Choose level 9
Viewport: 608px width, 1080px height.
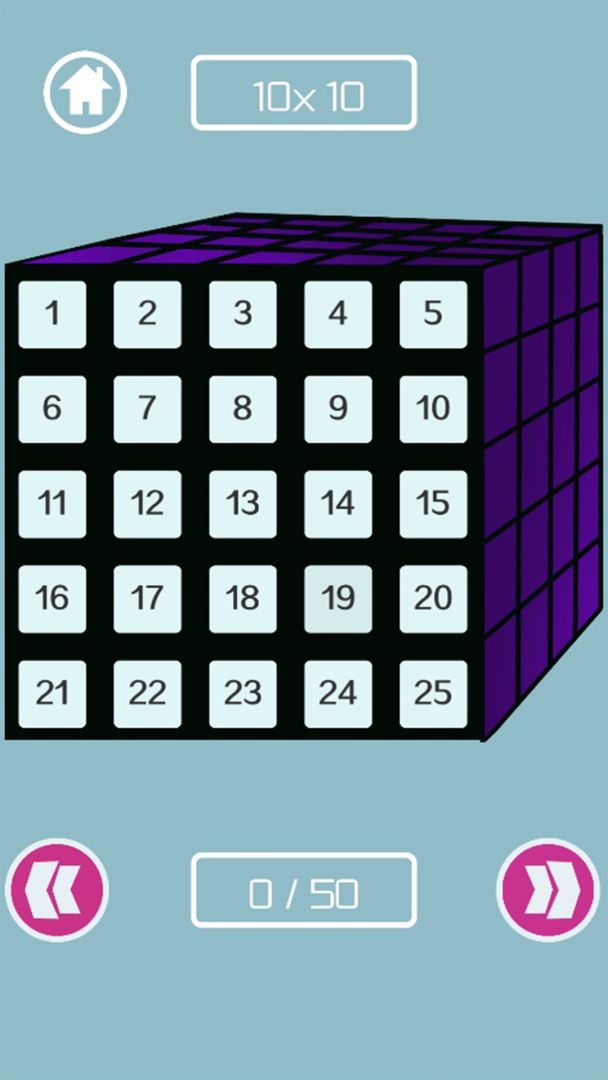pos(338,409)
